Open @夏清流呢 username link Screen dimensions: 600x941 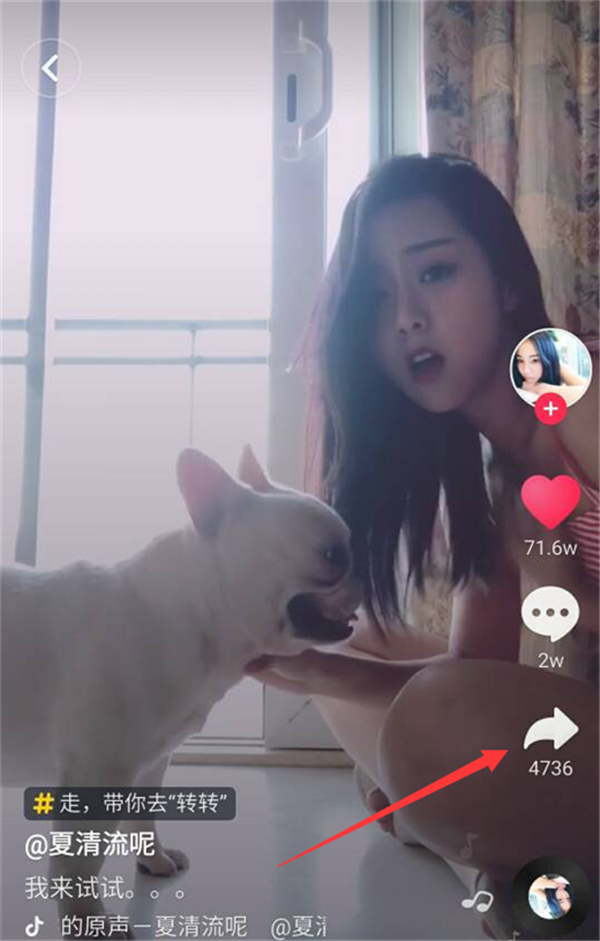point(90,845)
